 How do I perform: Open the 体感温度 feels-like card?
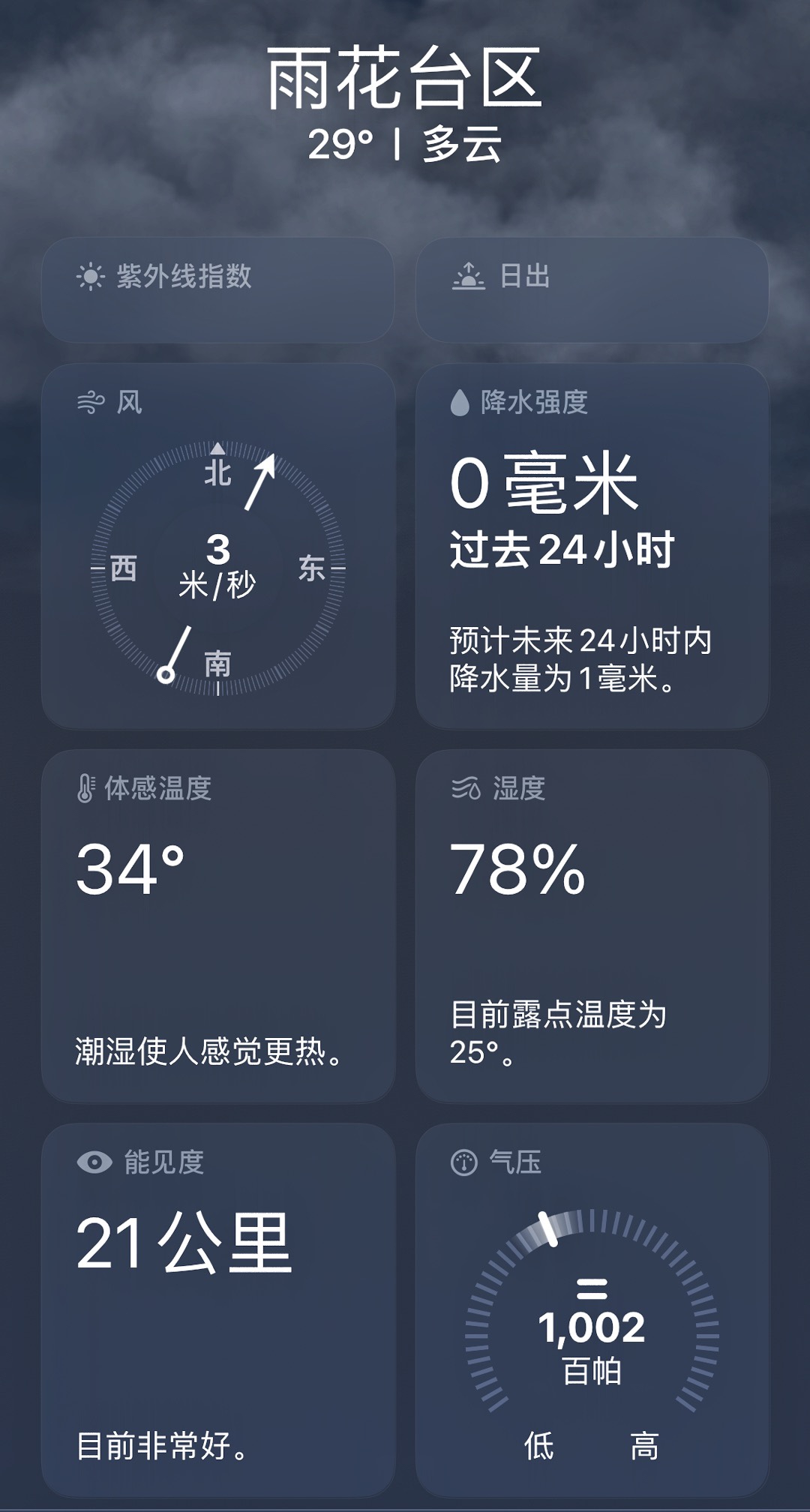217,925
